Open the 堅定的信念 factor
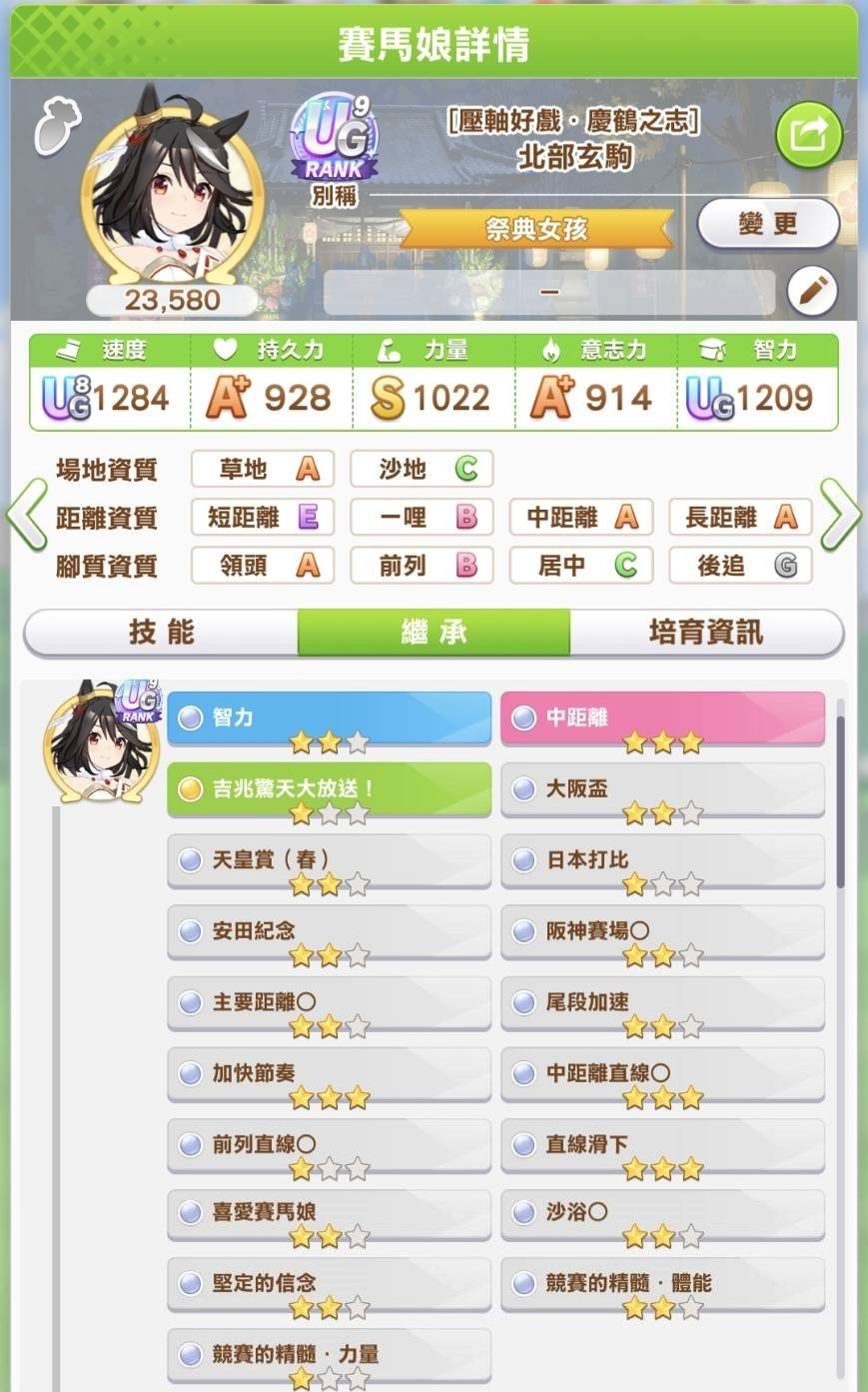868x1392 pixels. click(329, 1284)
